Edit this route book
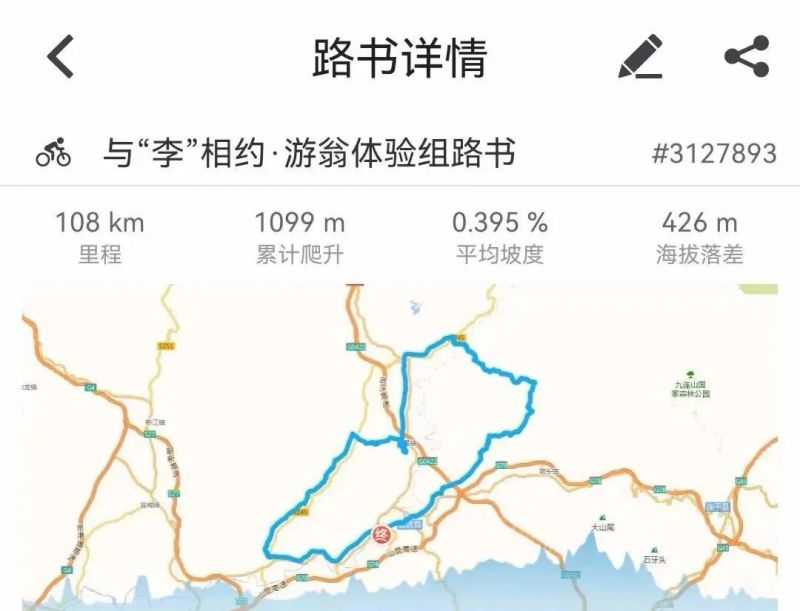The width and height of the screenshot is (800, 611). [641, 57]
